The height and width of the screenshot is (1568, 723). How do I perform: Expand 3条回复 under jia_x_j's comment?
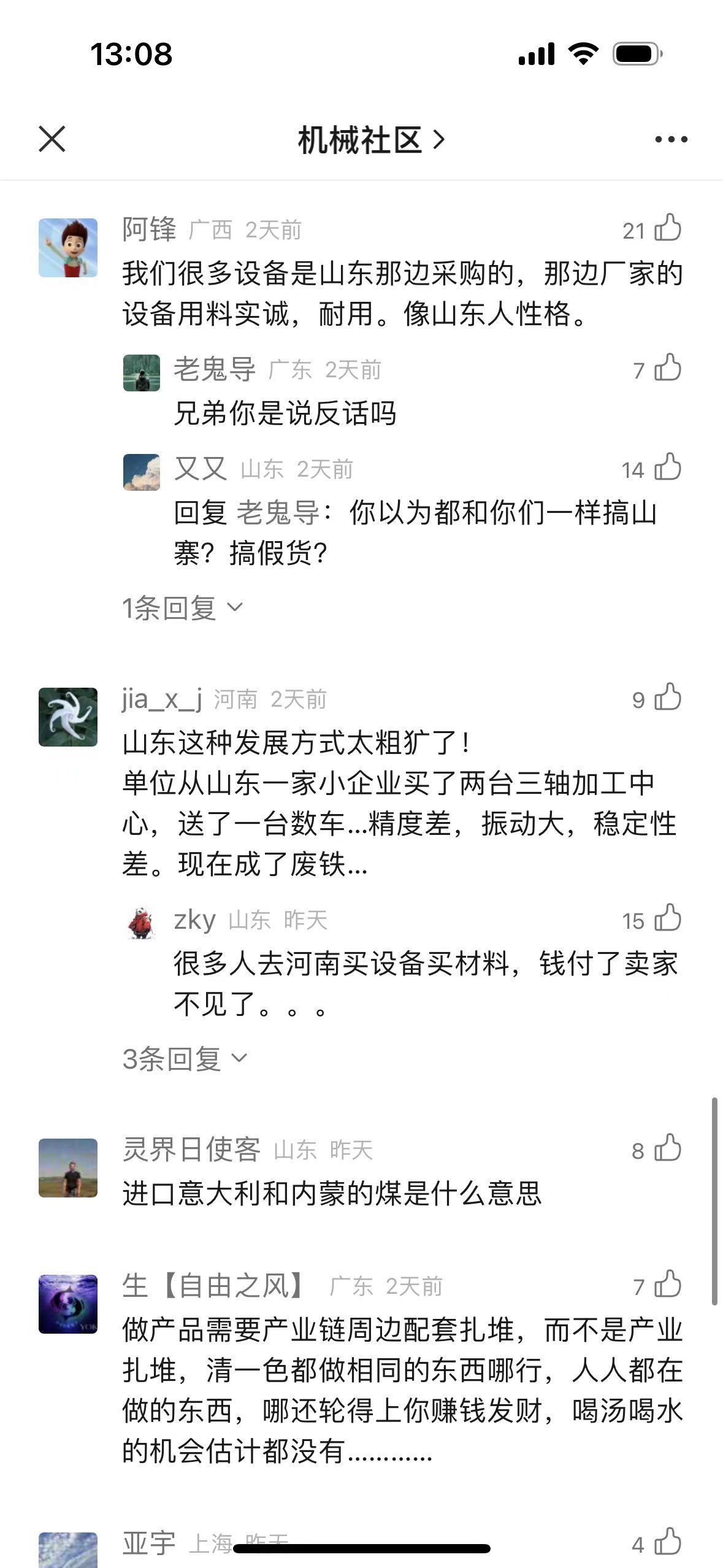pos(184,1059)
